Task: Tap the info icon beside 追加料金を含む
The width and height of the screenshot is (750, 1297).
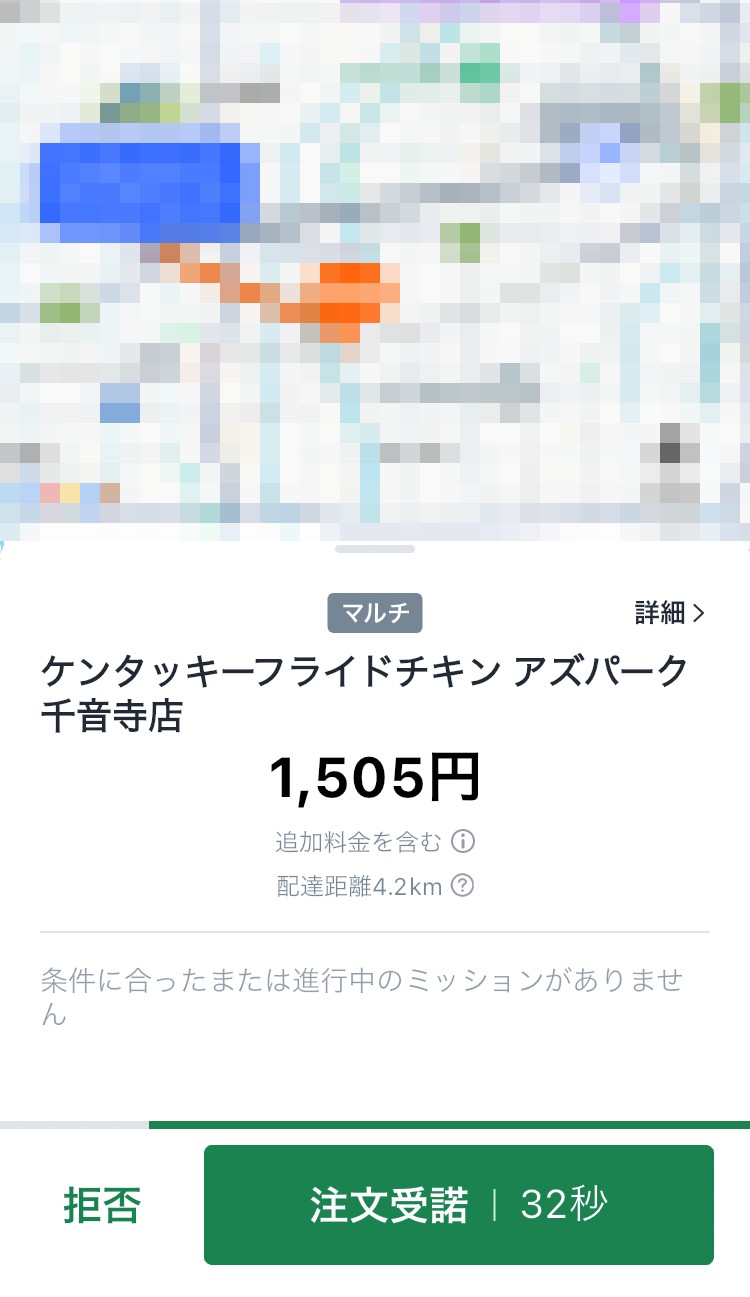Action: 463,842
